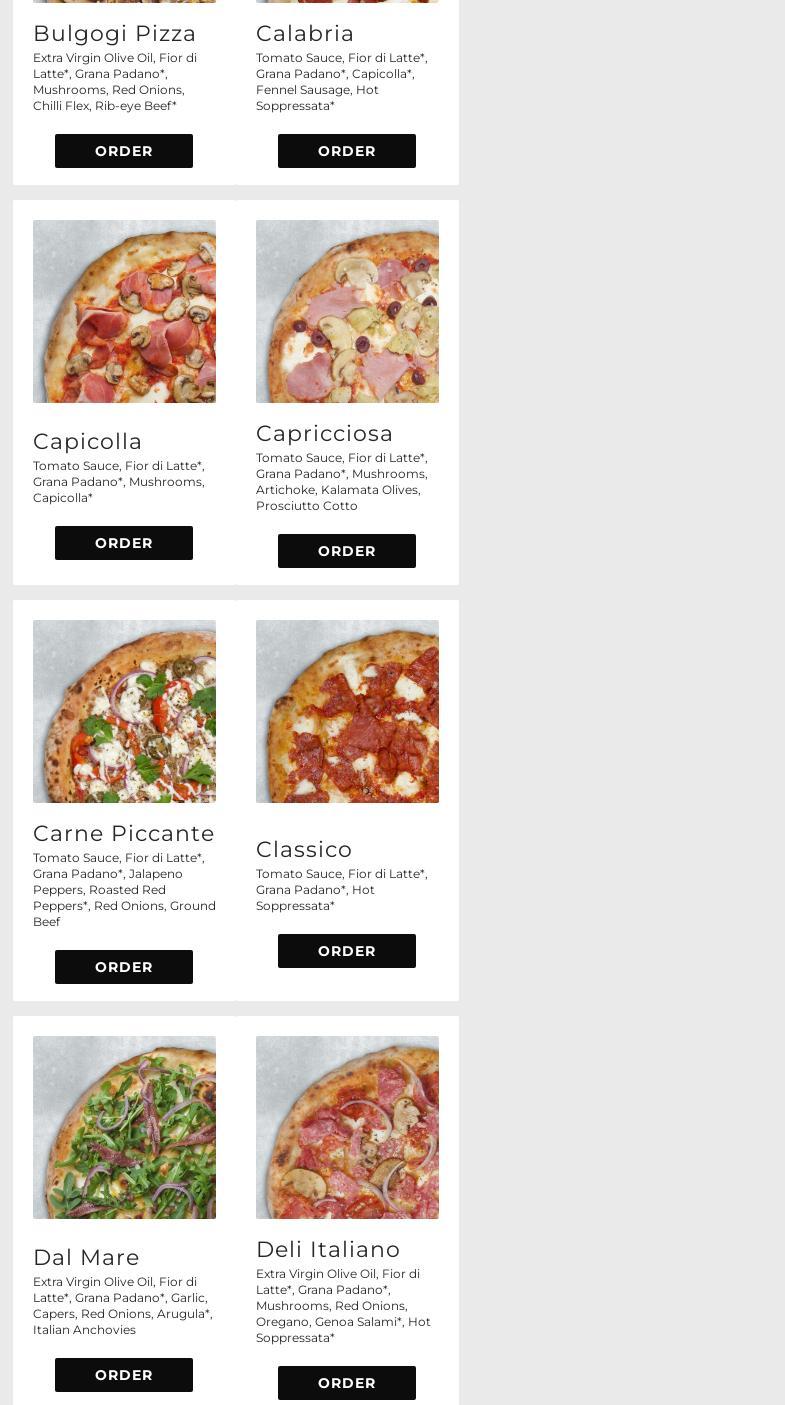View the Classico pizza photo
The image size is (785, 1405).
click(347, 711)
